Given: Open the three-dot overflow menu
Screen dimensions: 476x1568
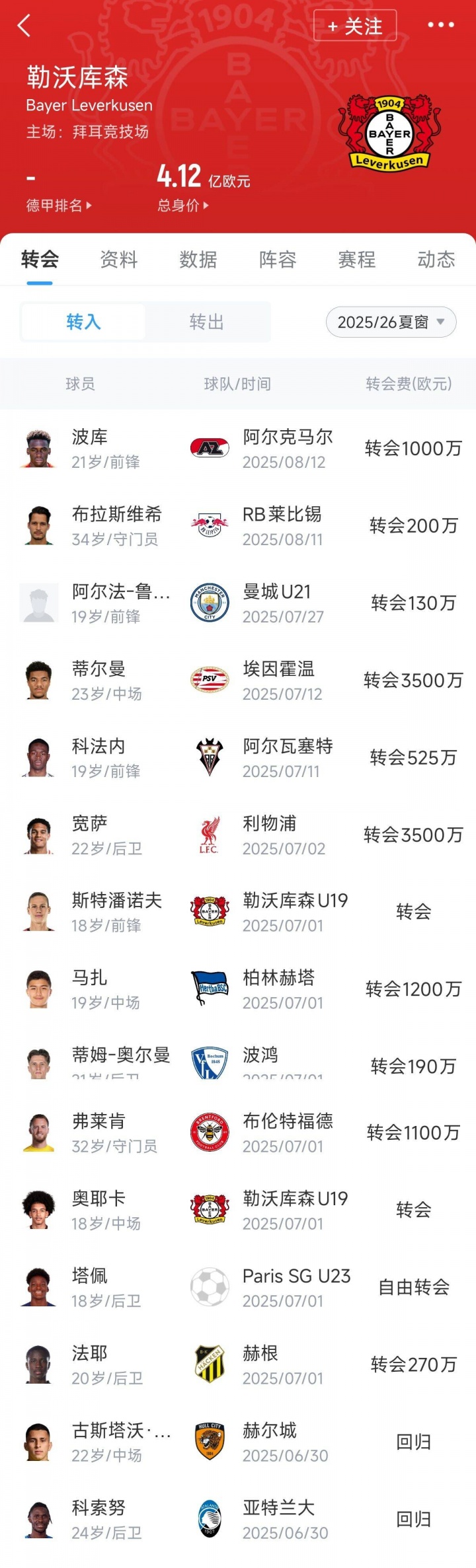Looking at the screenshot, I should click(x=440, y=25).
